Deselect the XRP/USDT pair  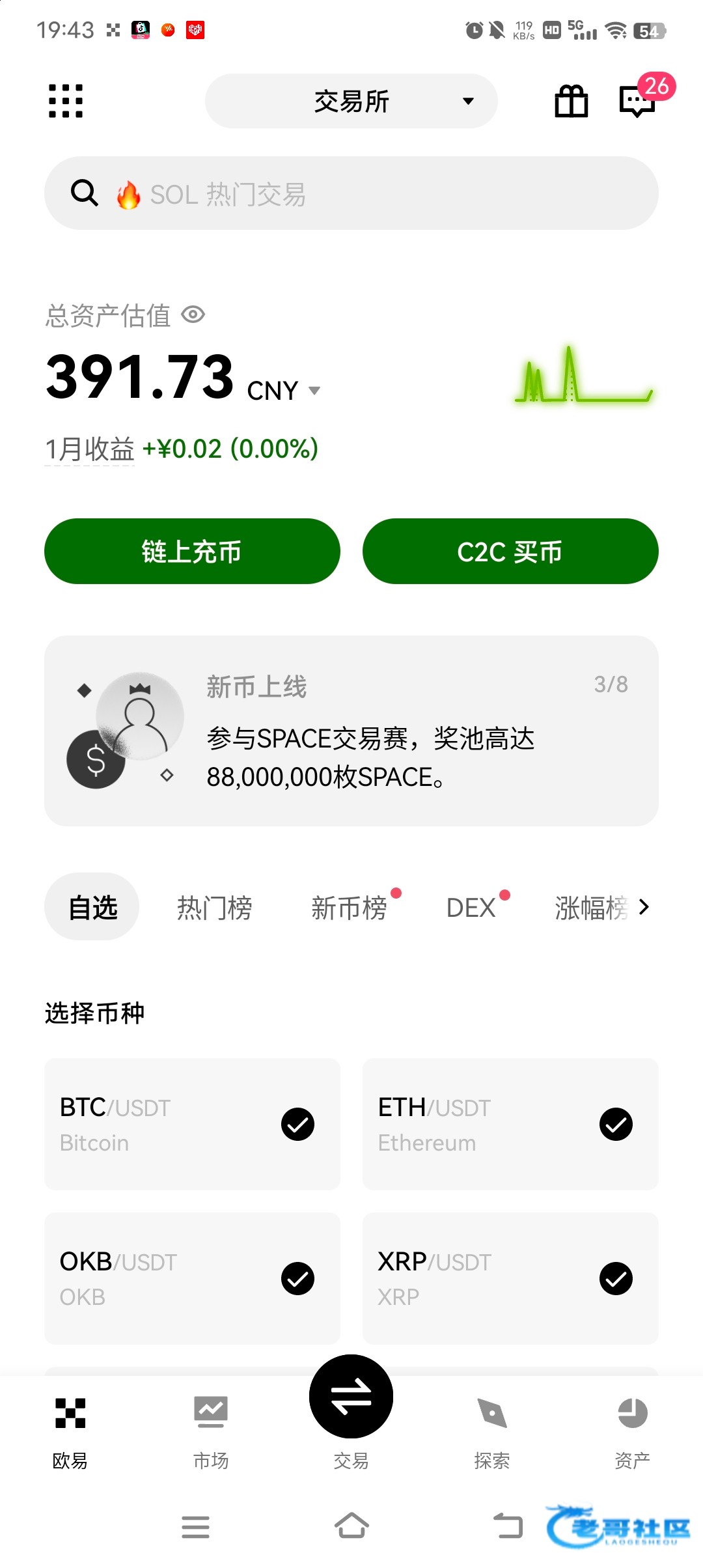tap(616, 1278)
